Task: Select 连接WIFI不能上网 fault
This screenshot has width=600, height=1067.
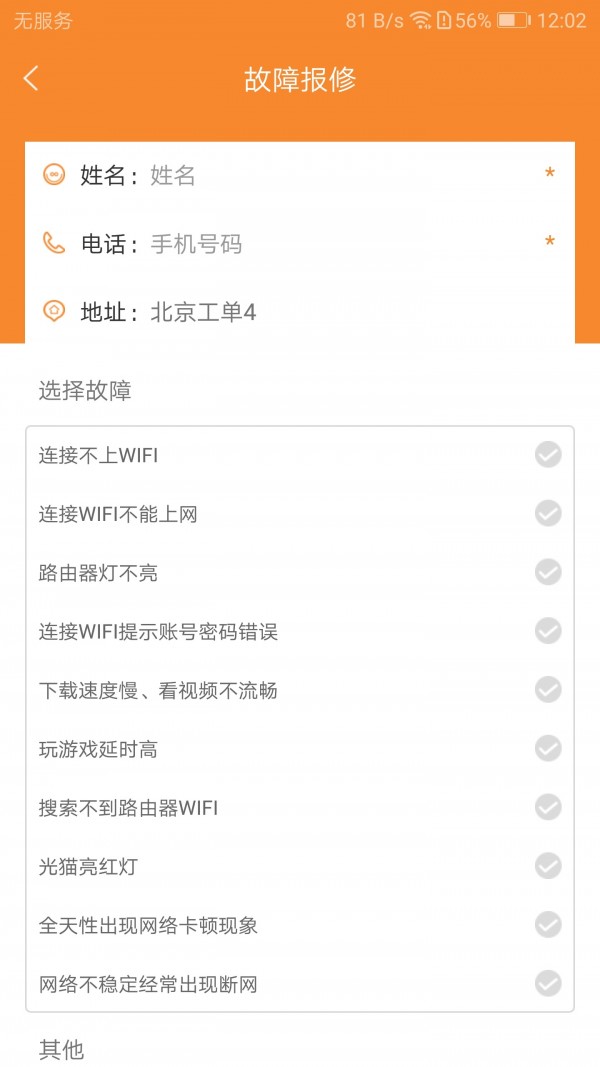Action: pos(547,514)
